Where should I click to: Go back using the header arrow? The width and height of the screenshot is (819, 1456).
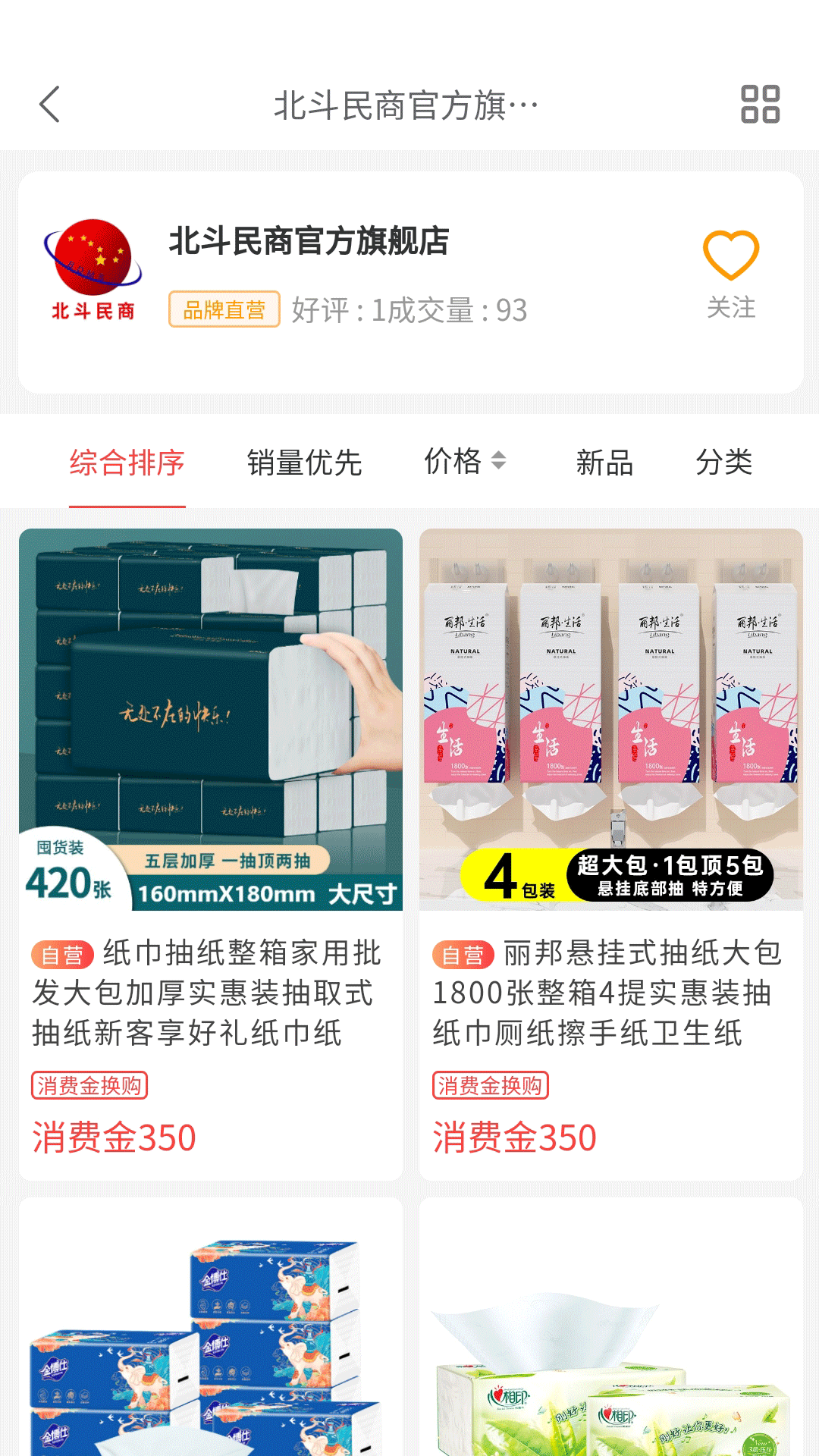point(50,105)
